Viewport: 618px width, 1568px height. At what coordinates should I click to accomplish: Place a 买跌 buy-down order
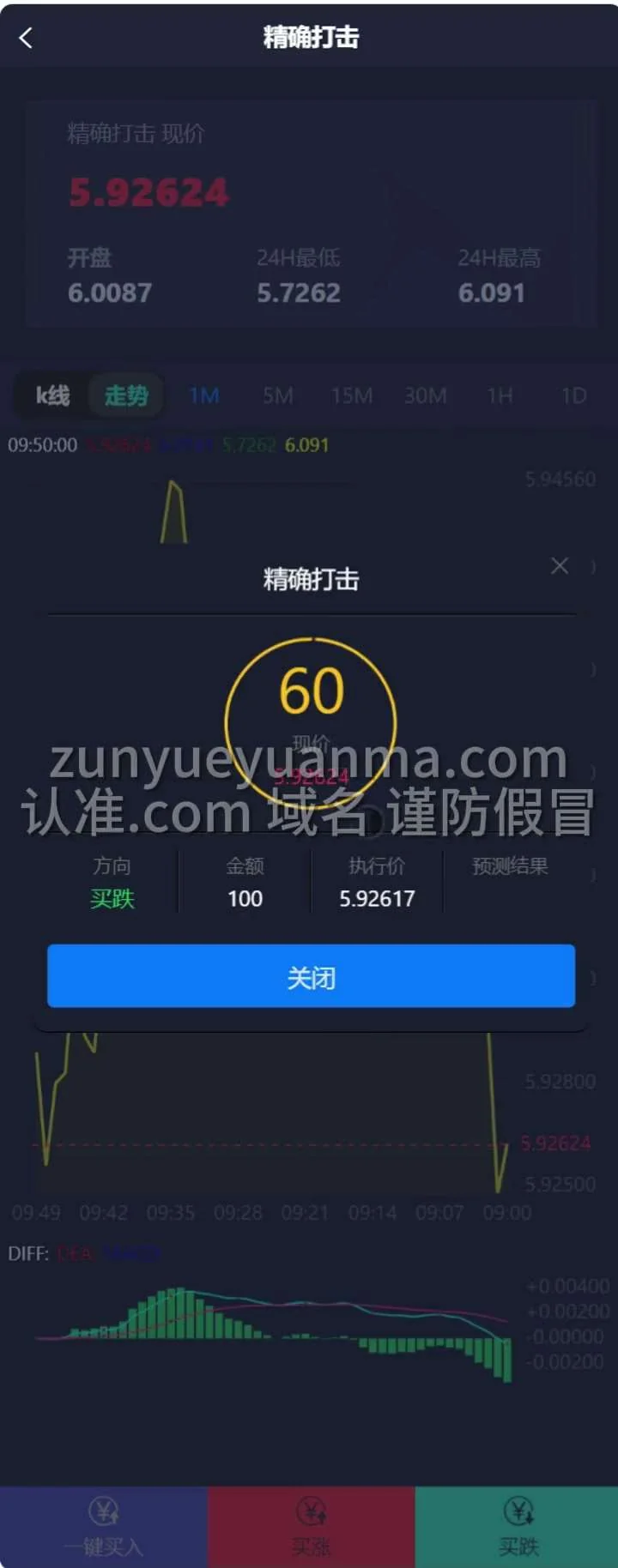click(x=518, y=1527)
